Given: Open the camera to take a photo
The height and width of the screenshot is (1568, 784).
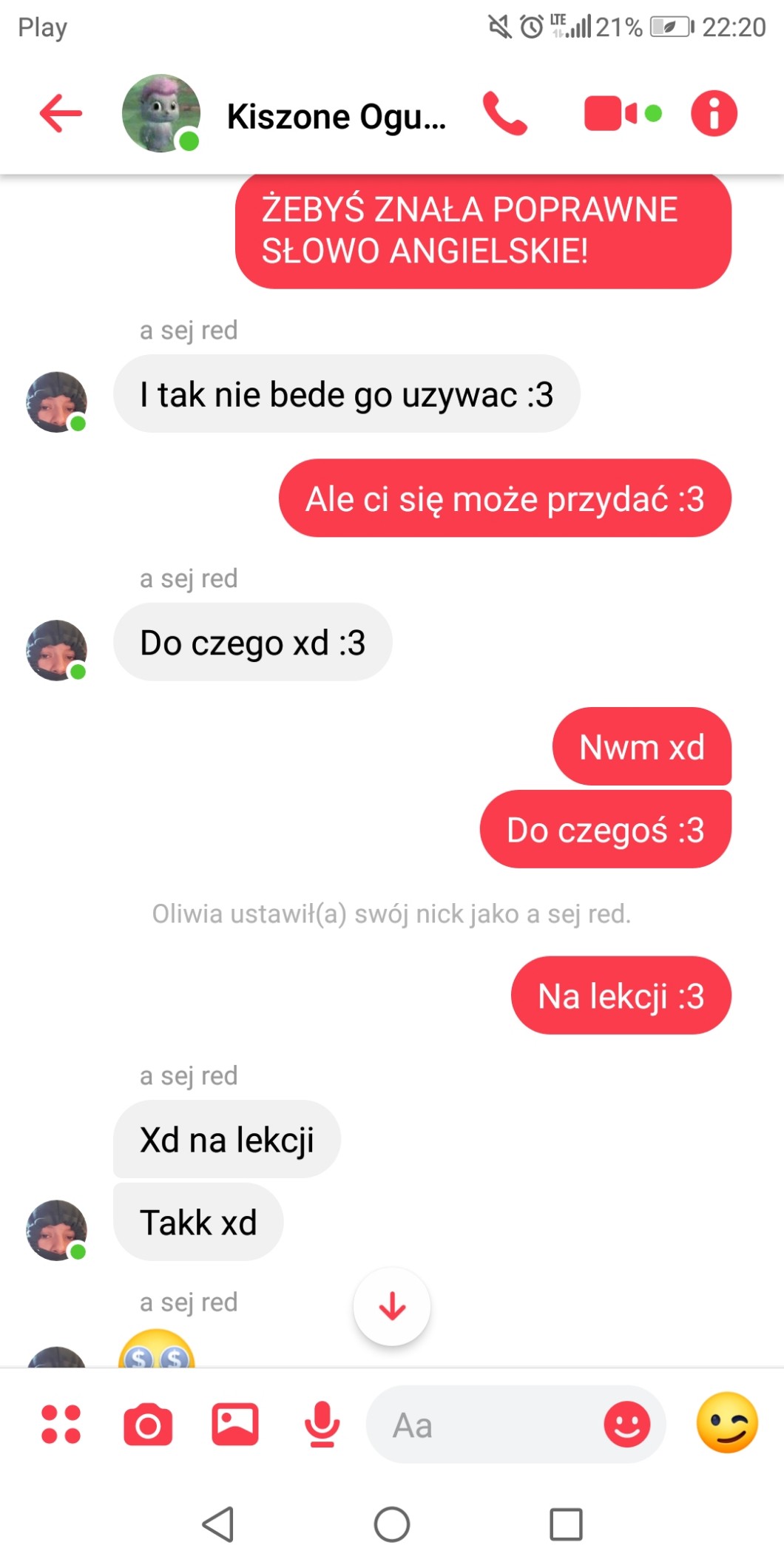Looking at the screenshot, I should pos(148,1425).
